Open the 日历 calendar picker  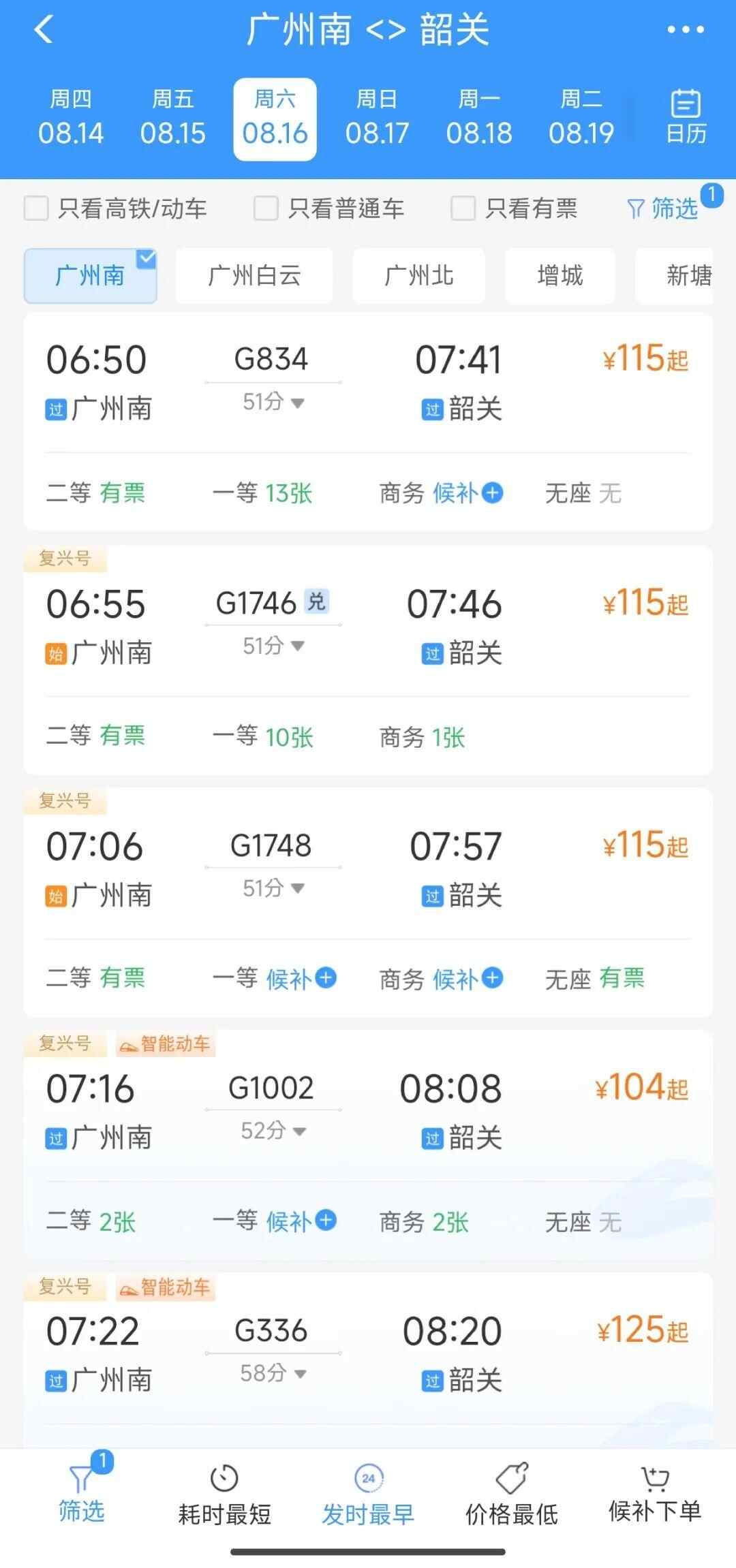(686, 117)
